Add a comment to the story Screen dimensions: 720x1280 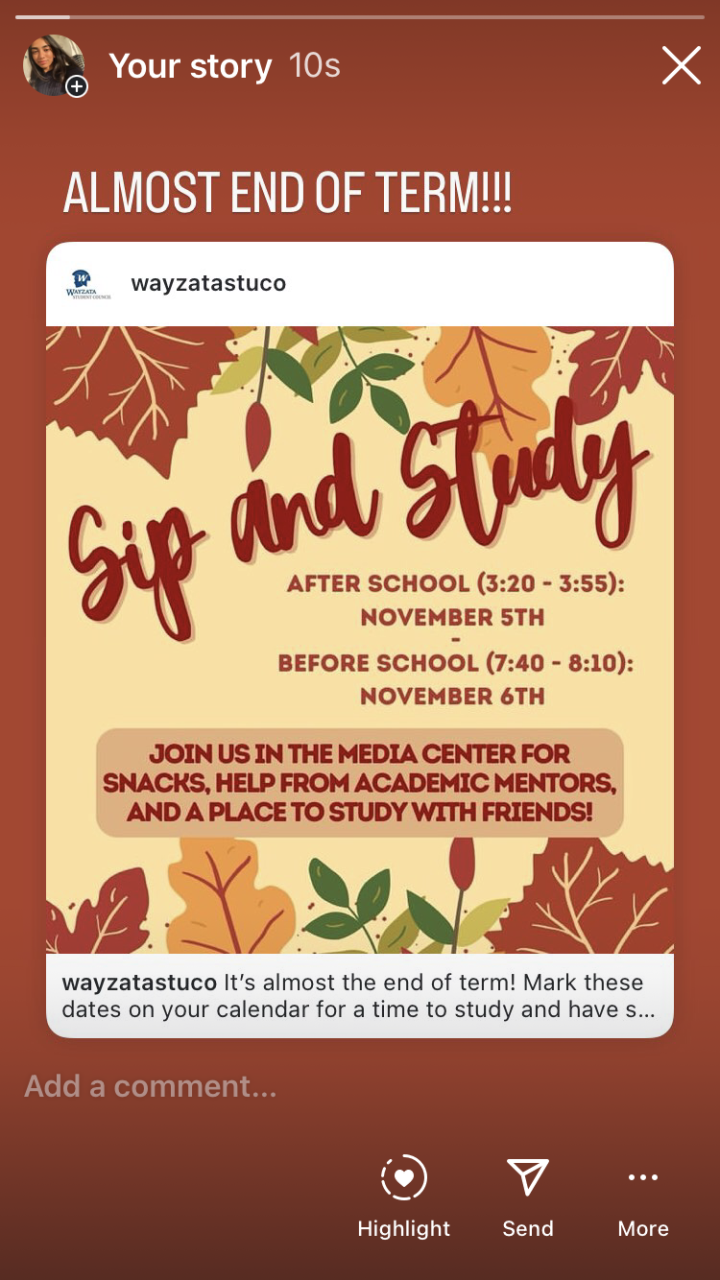click(150, 1086)
